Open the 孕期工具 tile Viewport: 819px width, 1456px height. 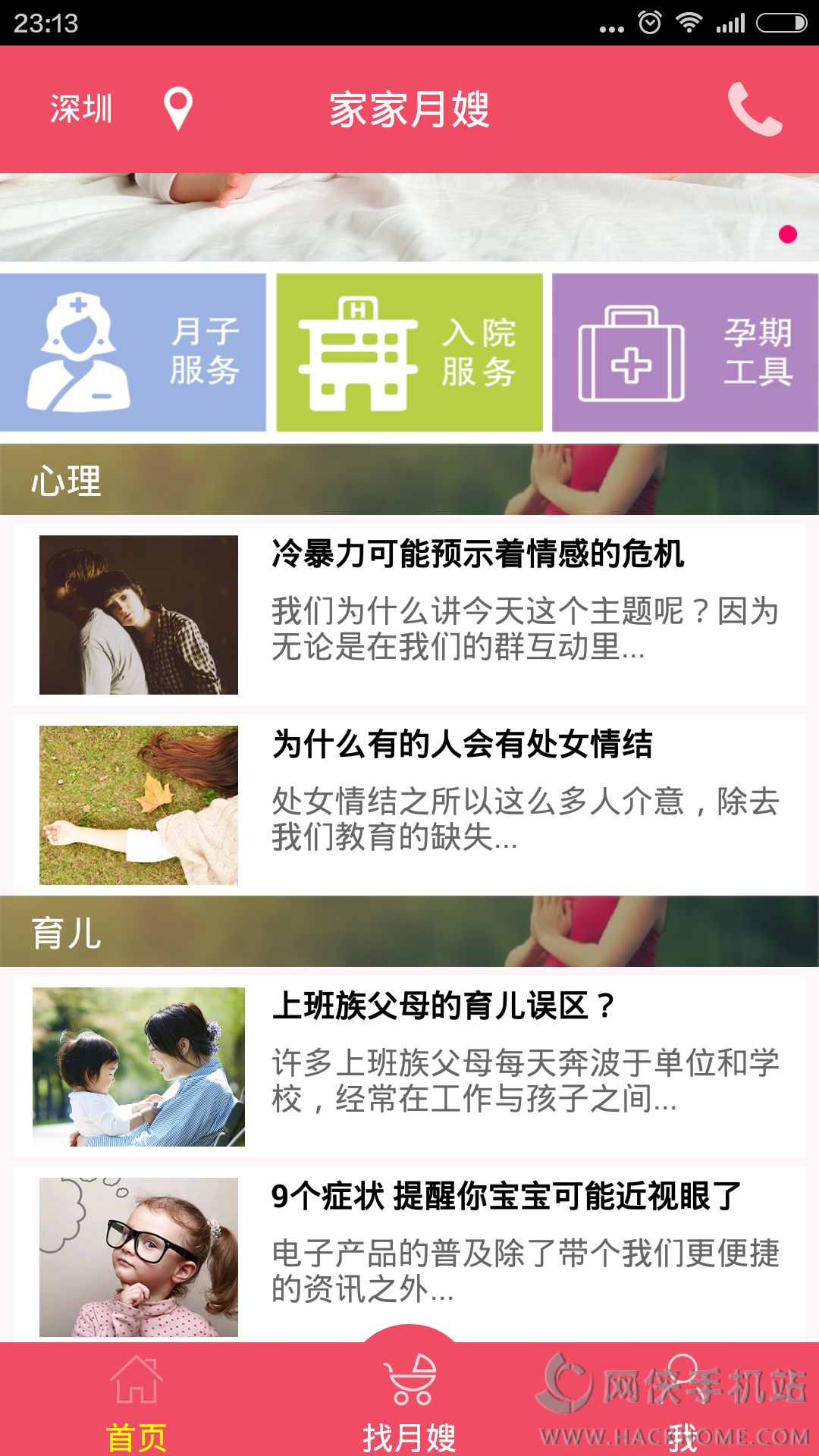(685, 353)
